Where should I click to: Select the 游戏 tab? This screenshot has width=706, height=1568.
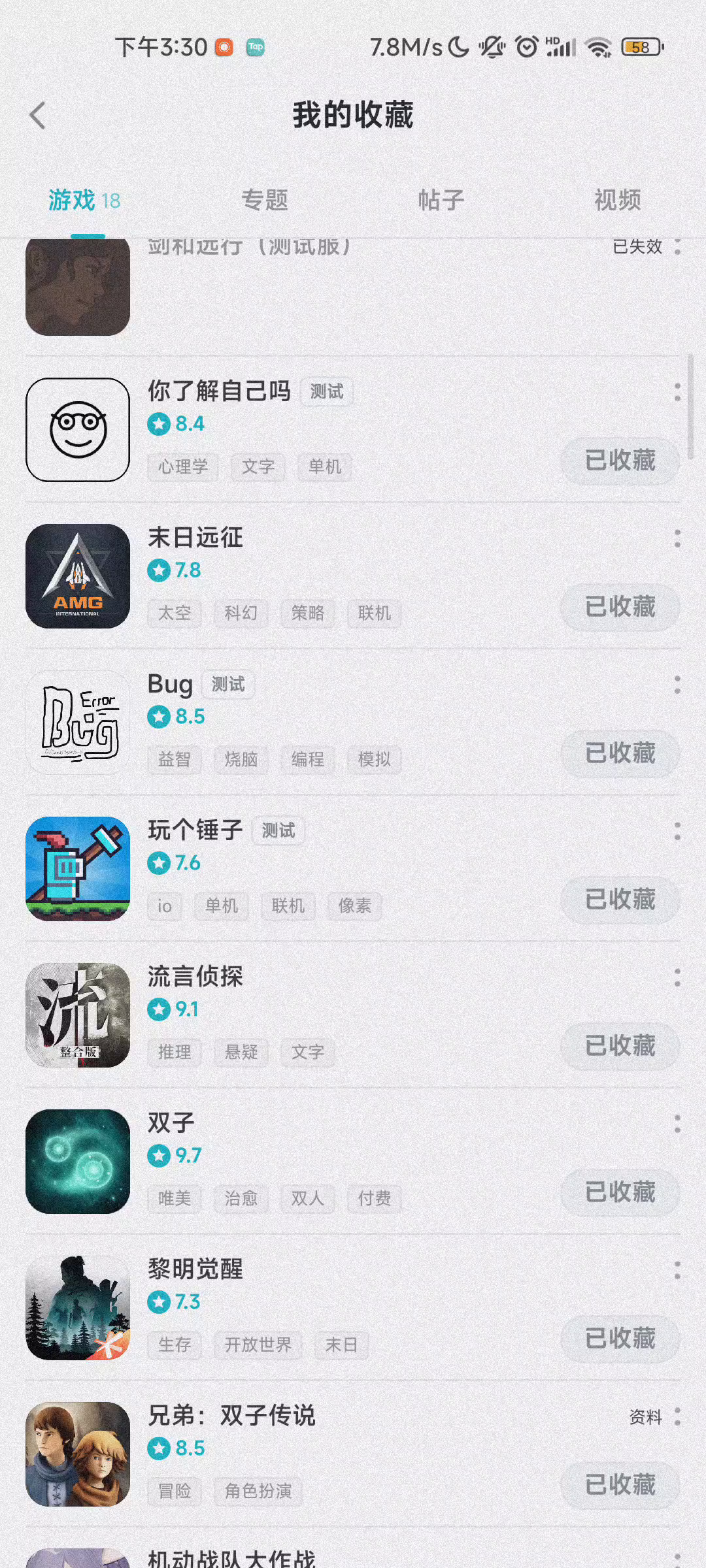tap(84, 200)
